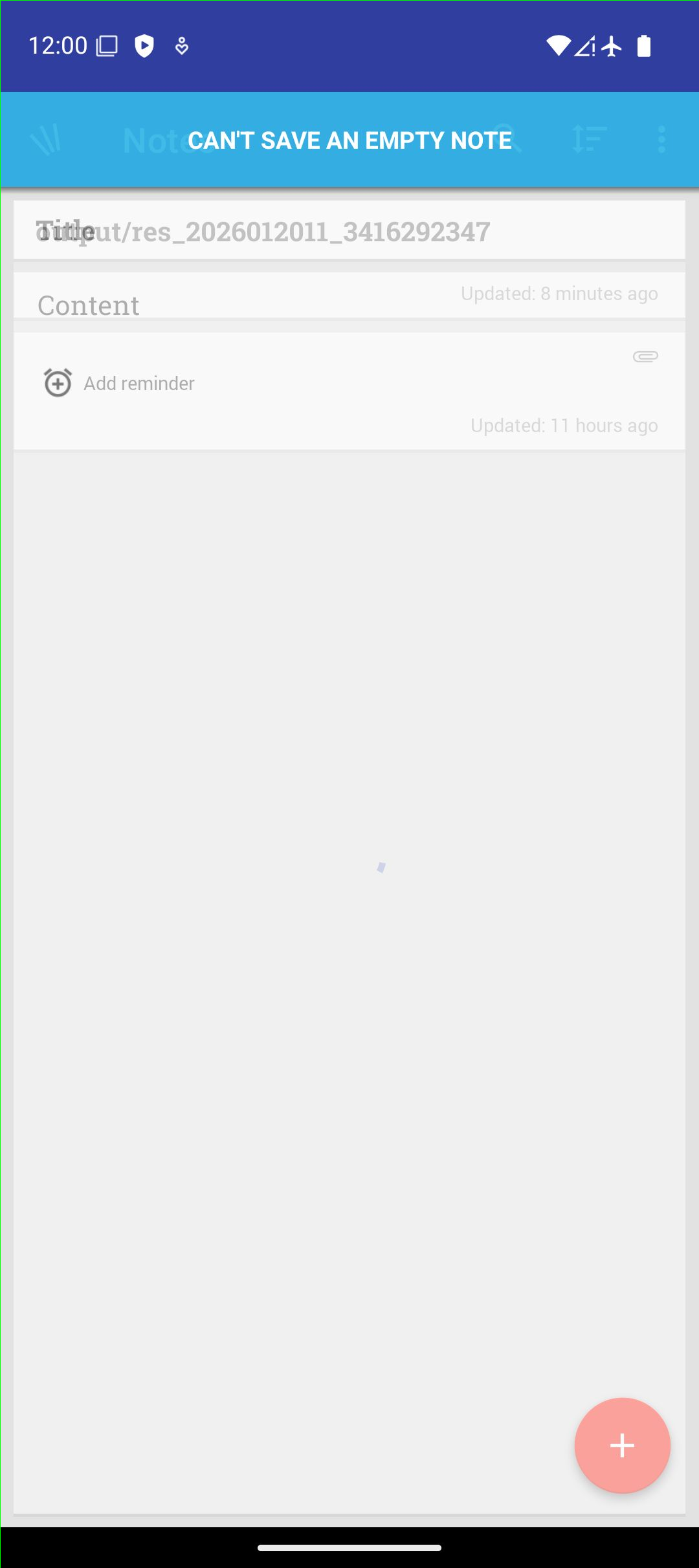Open the sort options icon
Viewport: 699px width, 1568px height.
[x=590, y=140]
